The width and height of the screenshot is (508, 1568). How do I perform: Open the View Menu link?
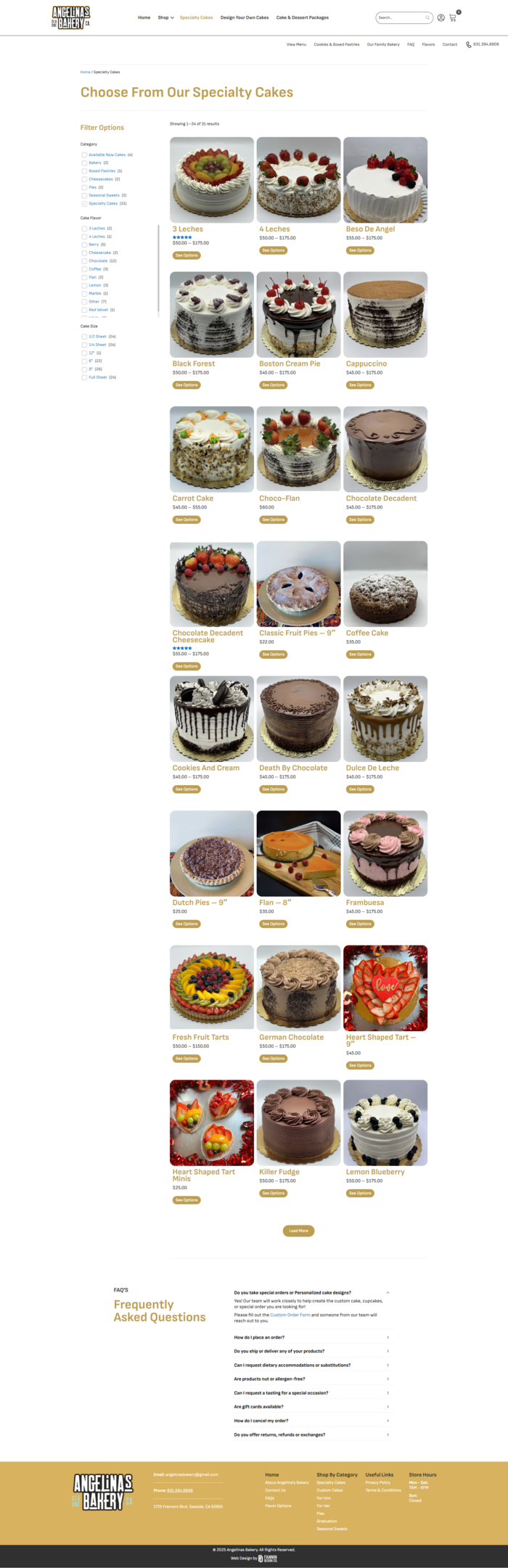[296, 44]
